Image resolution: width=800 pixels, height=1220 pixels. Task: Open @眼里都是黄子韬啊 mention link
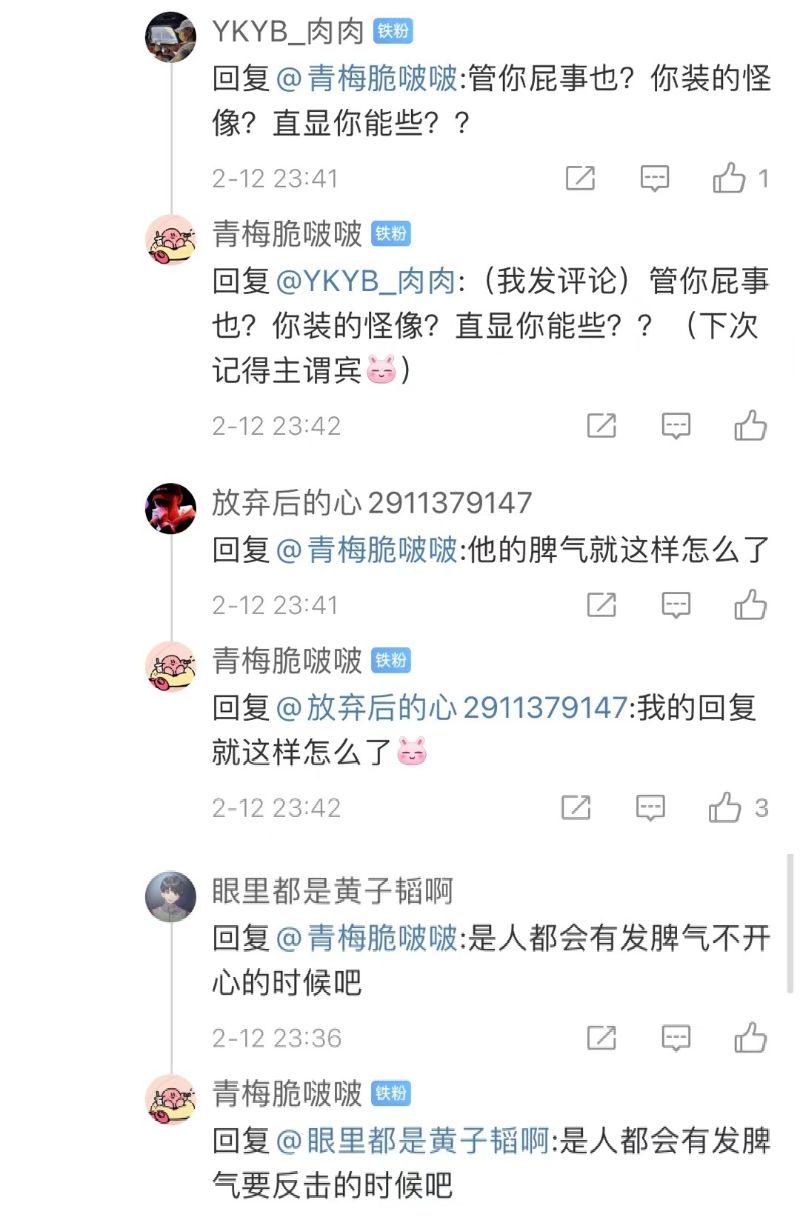point(412,1140)
